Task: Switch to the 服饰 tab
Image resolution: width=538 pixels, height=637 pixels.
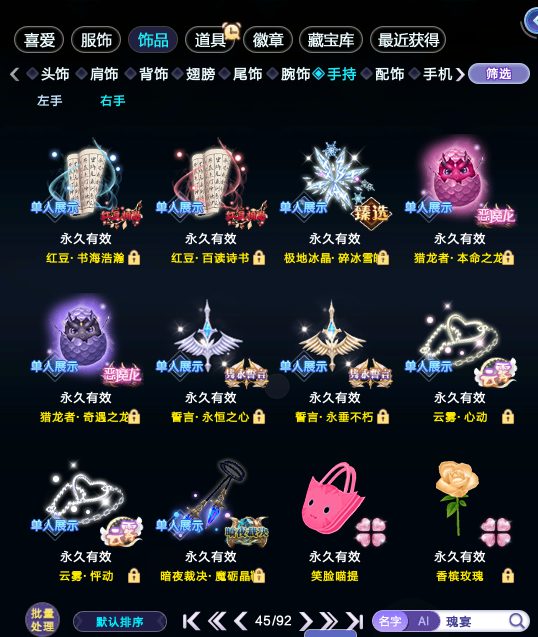Action: (x=96, y=40)
